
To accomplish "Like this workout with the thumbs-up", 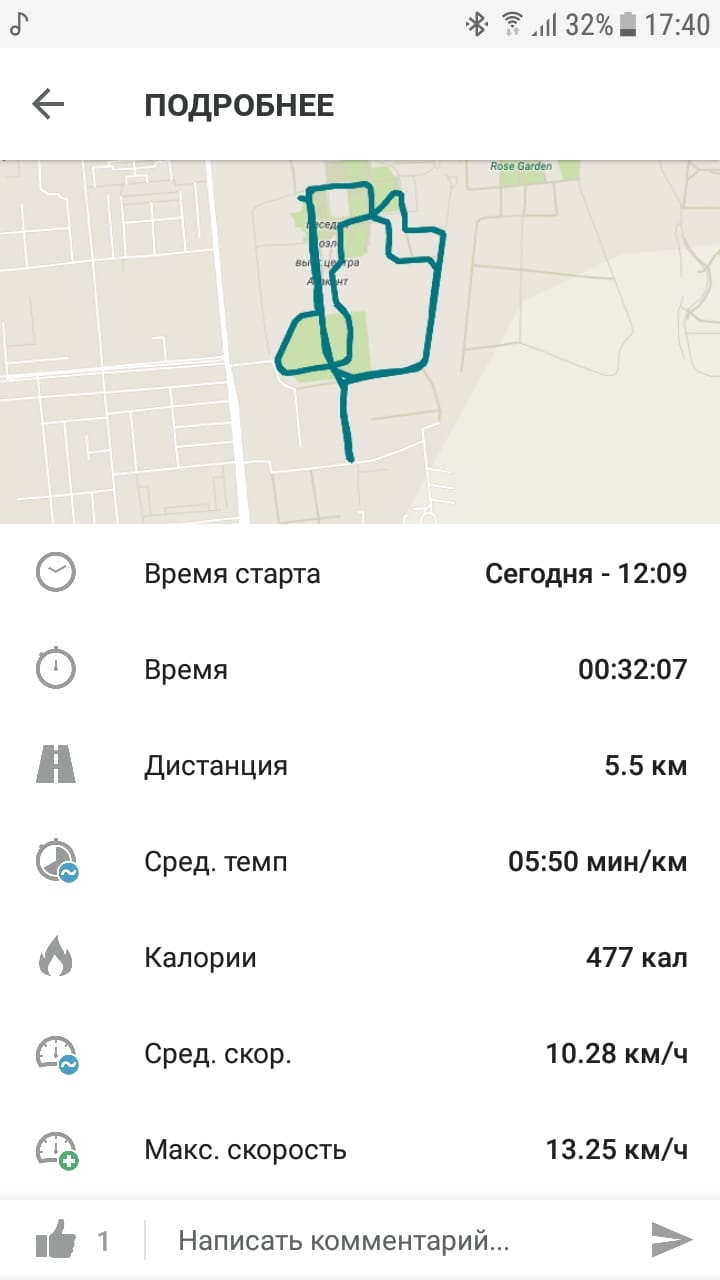I will 56,1241.
